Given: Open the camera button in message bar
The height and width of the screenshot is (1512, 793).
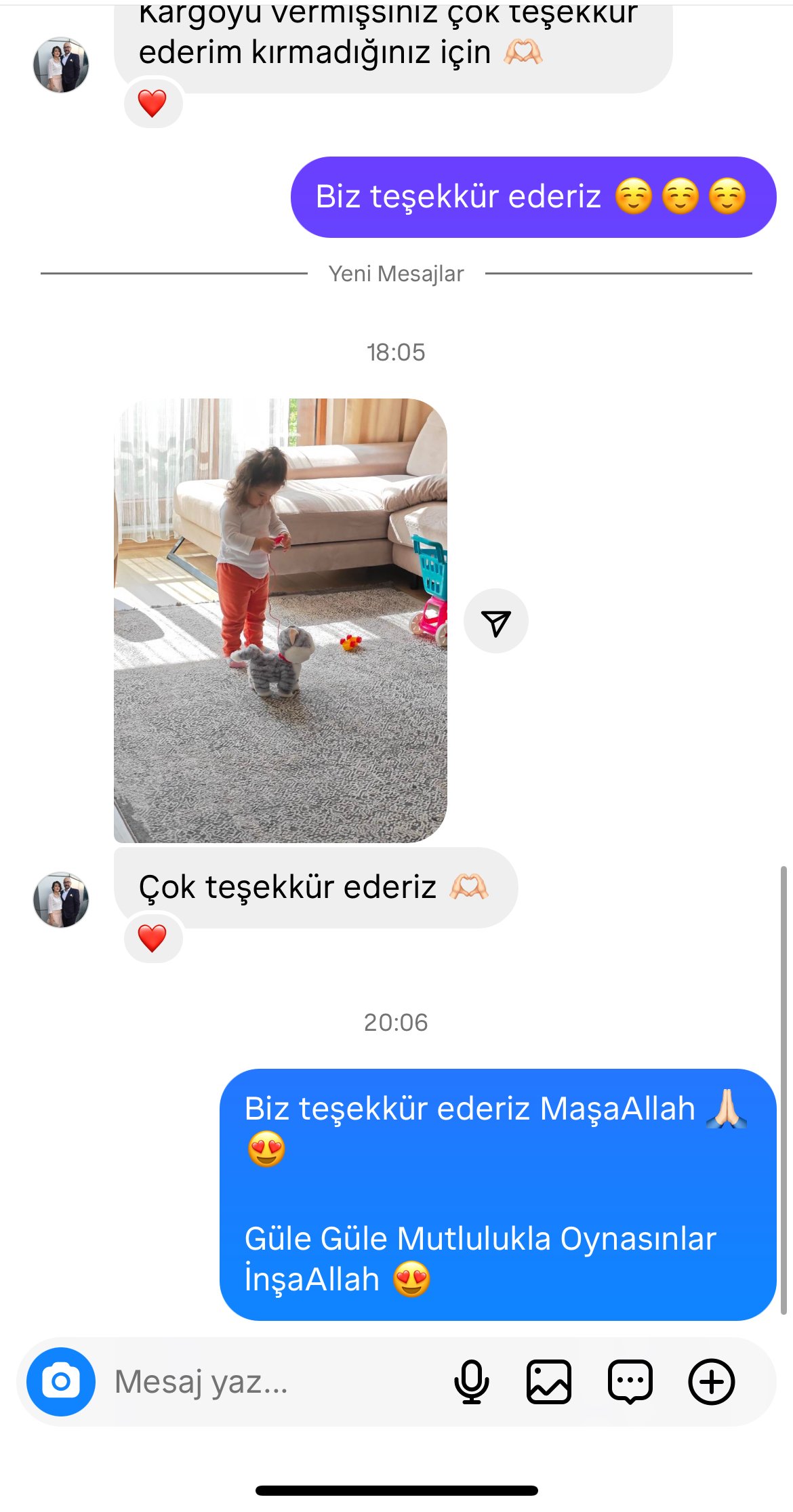Looking at the screenshot, I should (x=61, y=1381).
